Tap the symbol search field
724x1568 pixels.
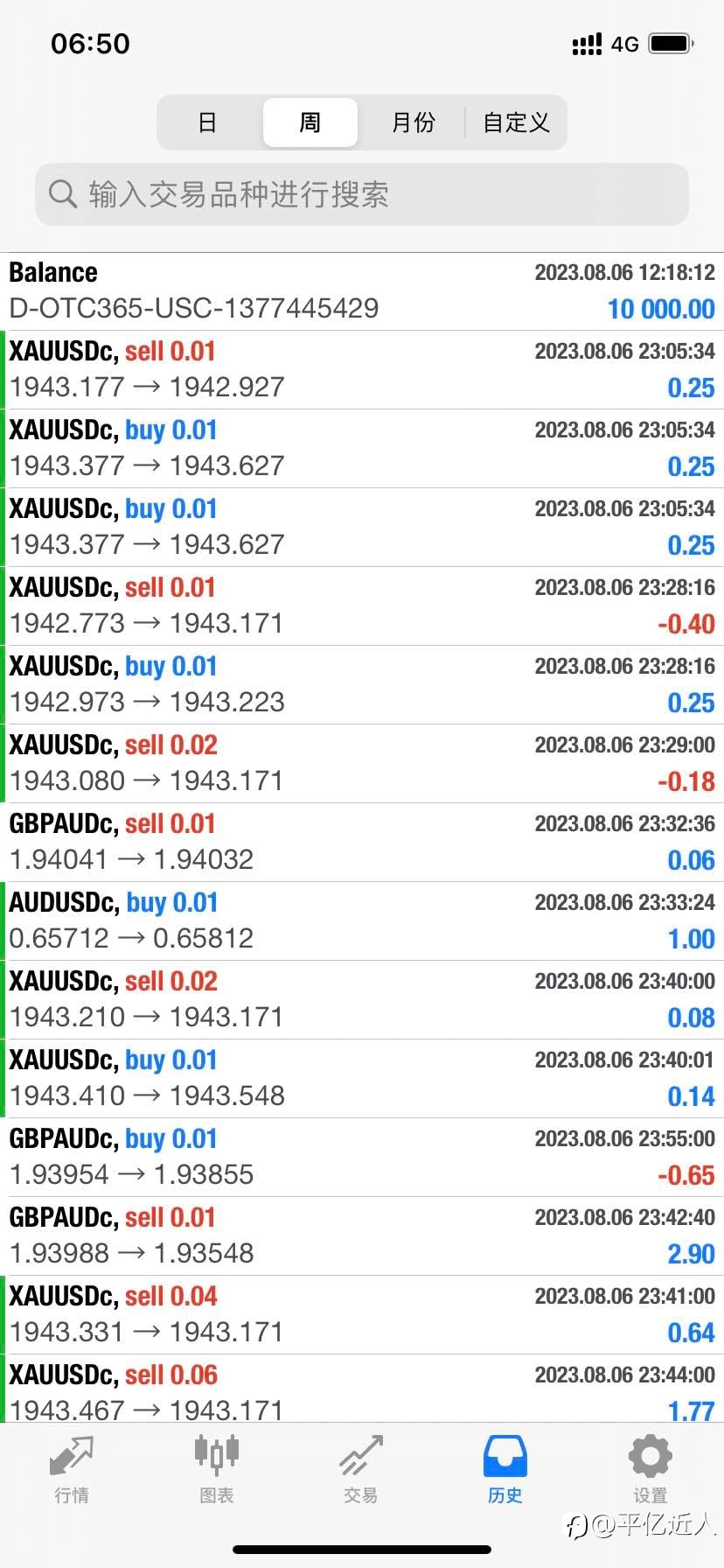pyautogui.click(x=362, y=194)
